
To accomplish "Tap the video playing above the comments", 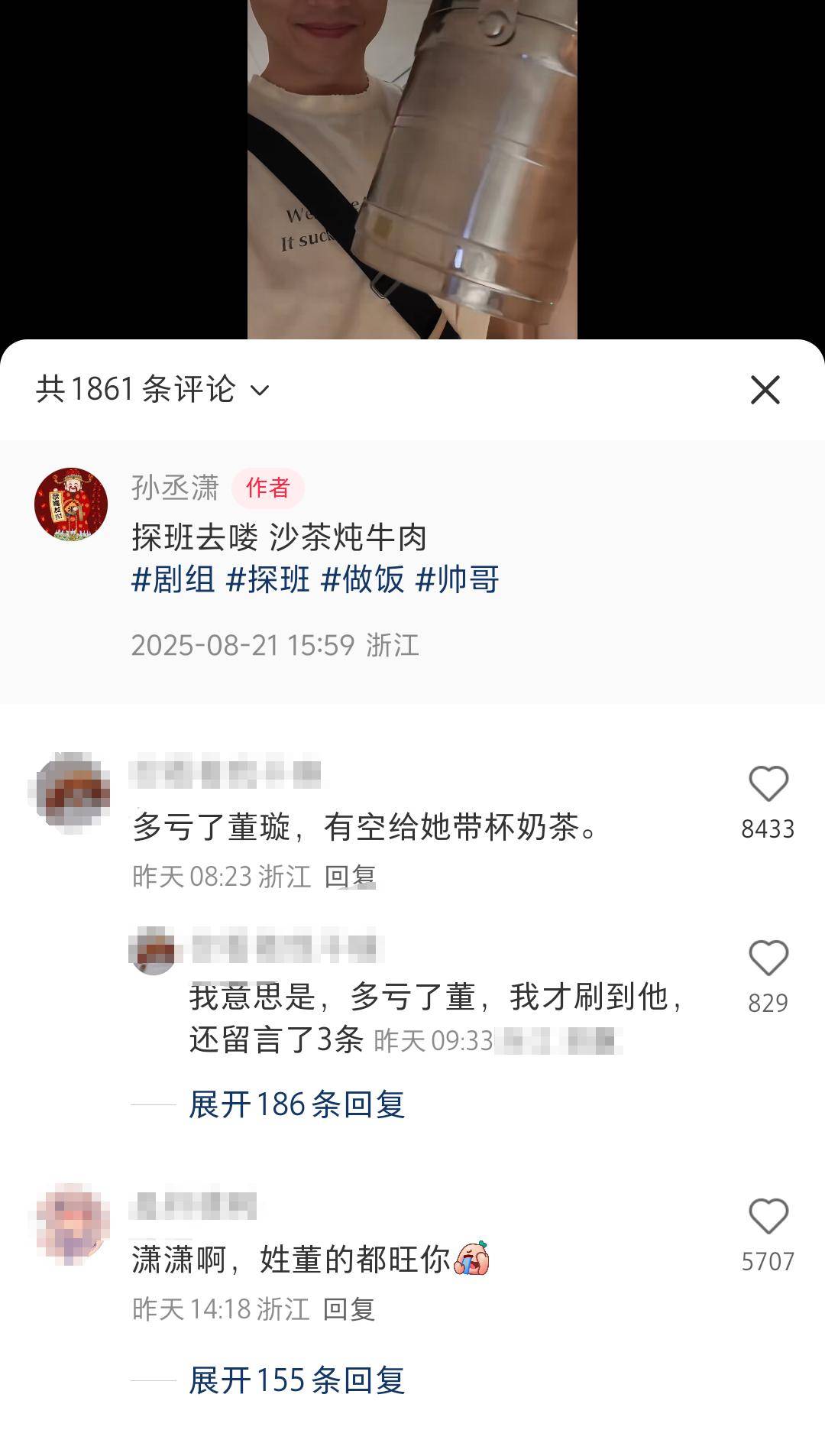I will coord(412,168).
